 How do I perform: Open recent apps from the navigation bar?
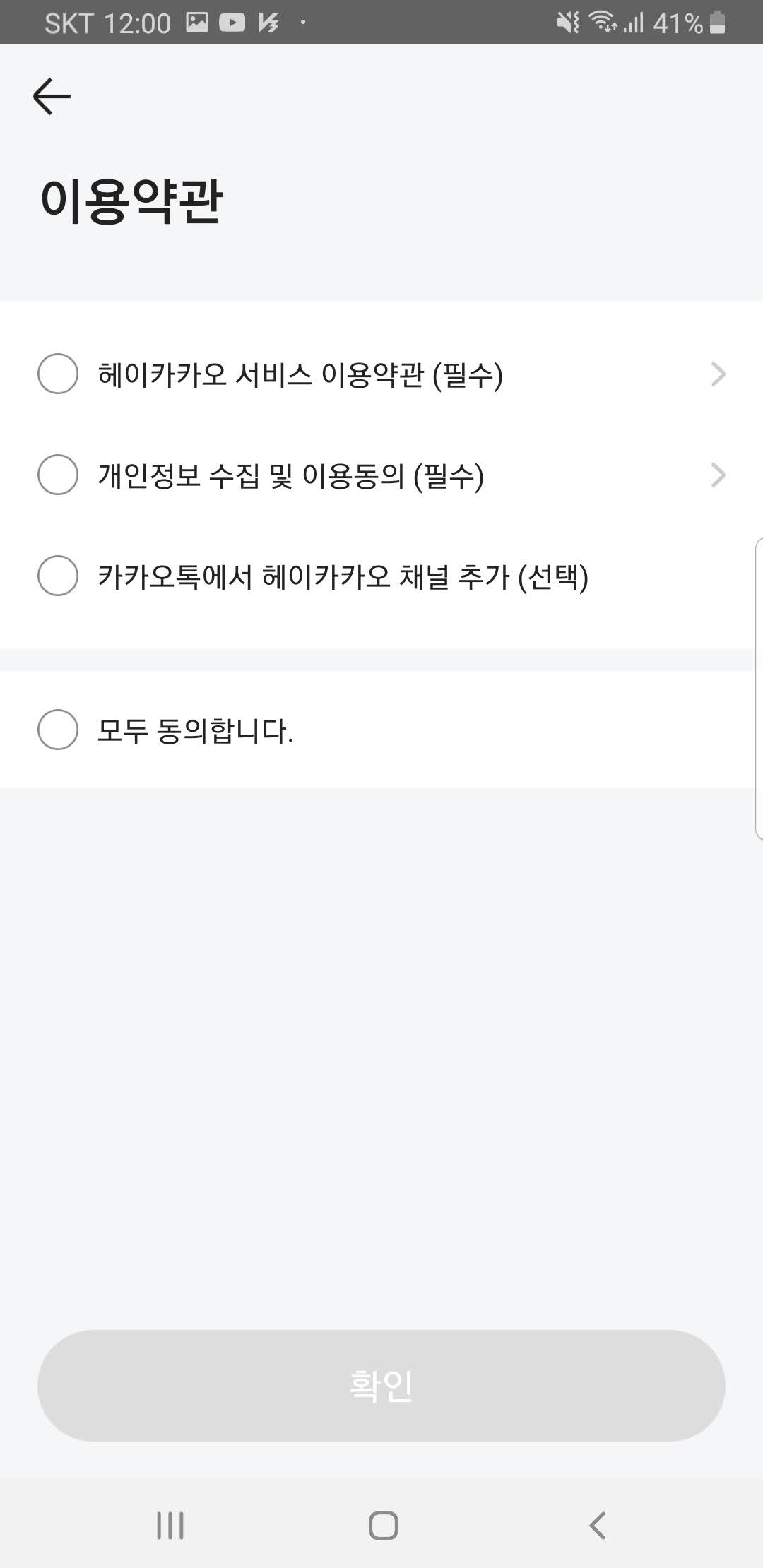(x=170, y=1526)
